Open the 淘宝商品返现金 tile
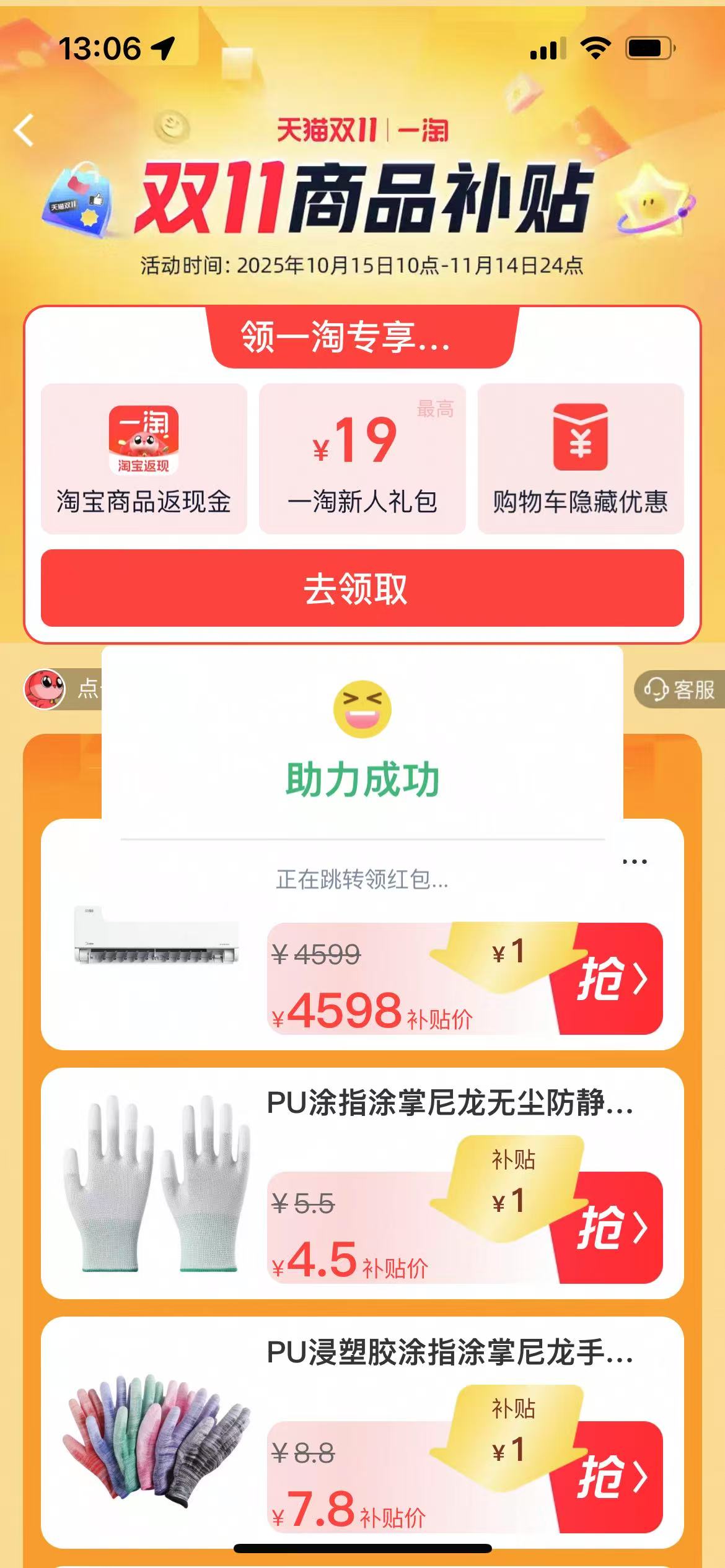This screenshot has height=1568, width=725. (144, 458)
